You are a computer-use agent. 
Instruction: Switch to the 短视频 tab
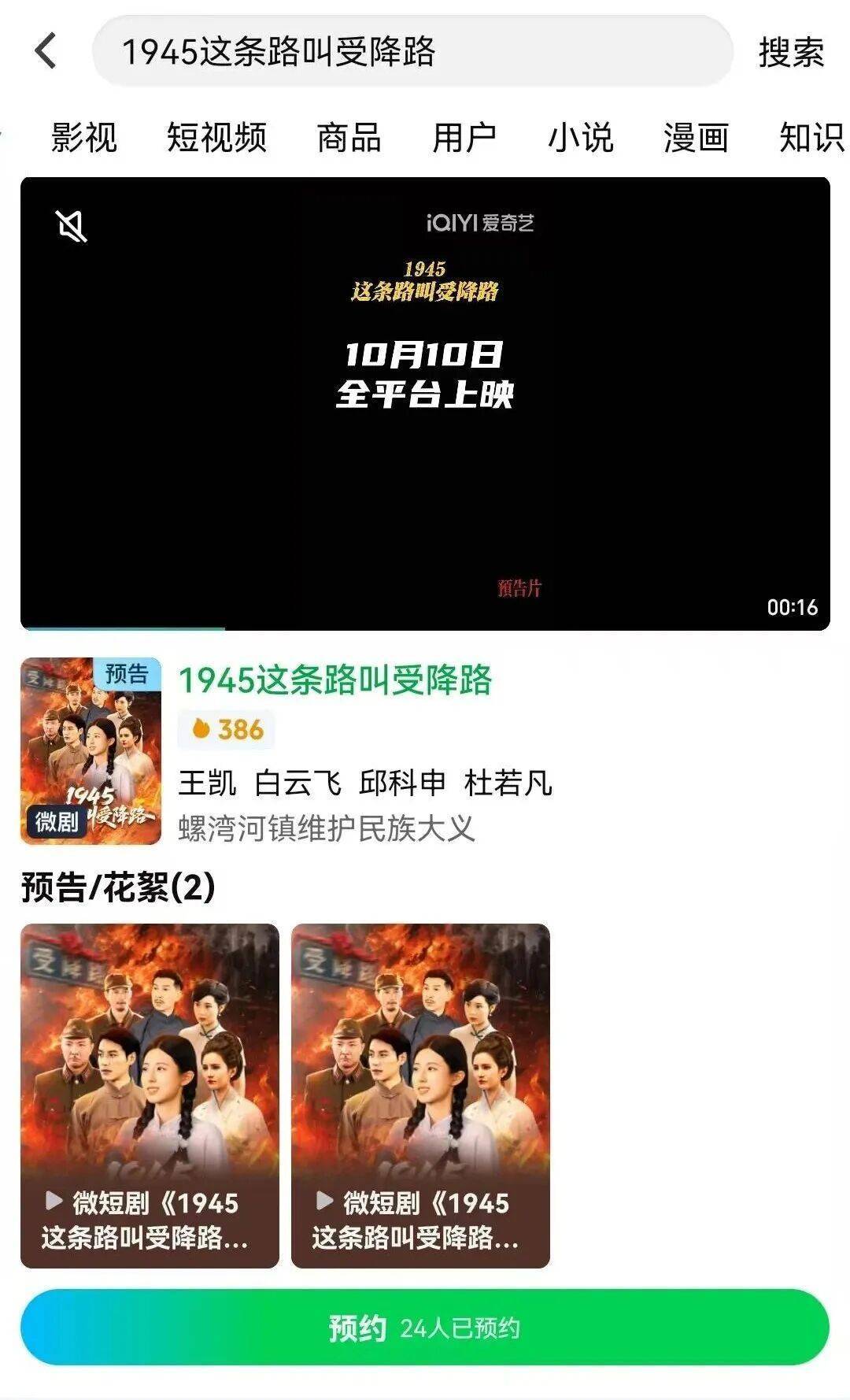[216, 138]
